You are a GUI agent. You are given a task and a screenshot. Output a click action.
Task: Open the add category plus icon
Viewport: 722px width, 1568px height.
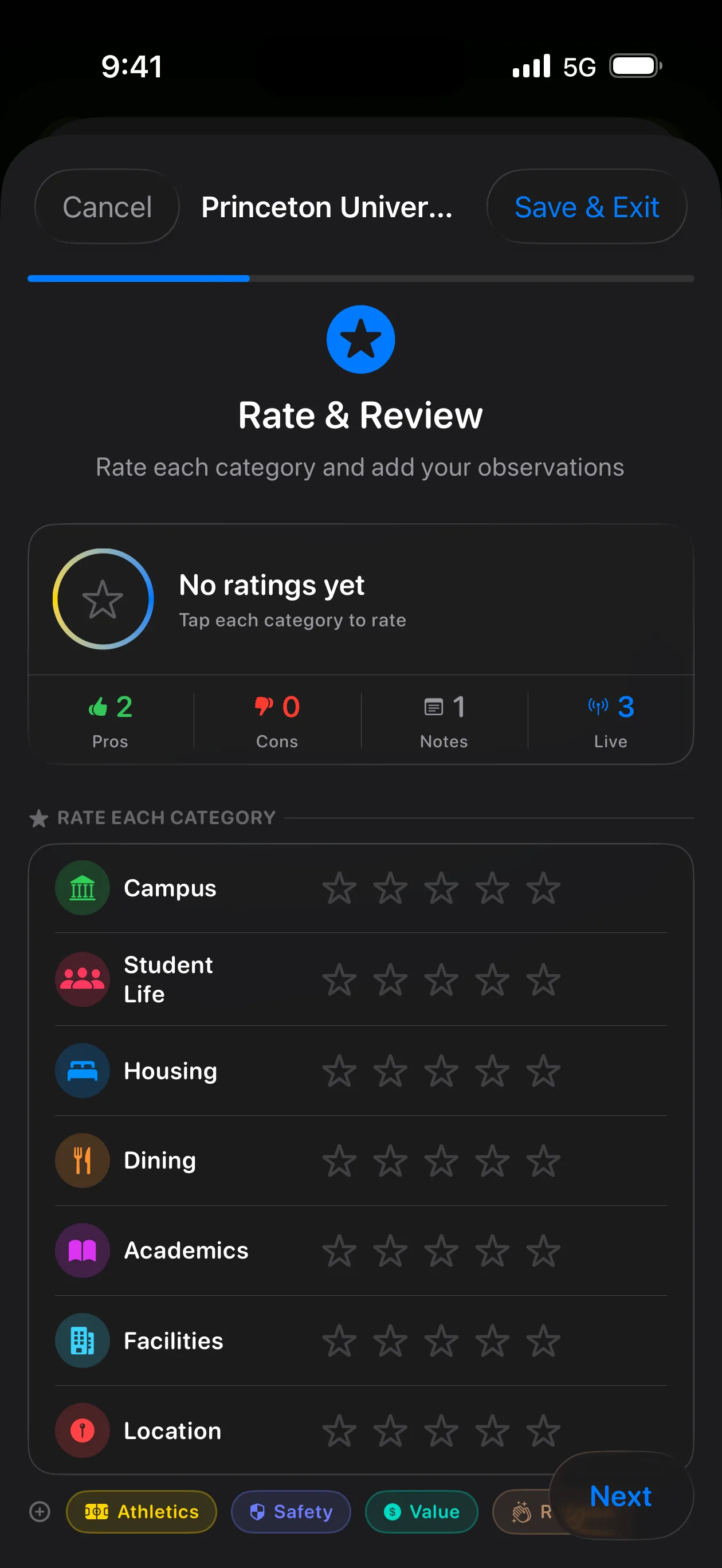point(40,1512)
